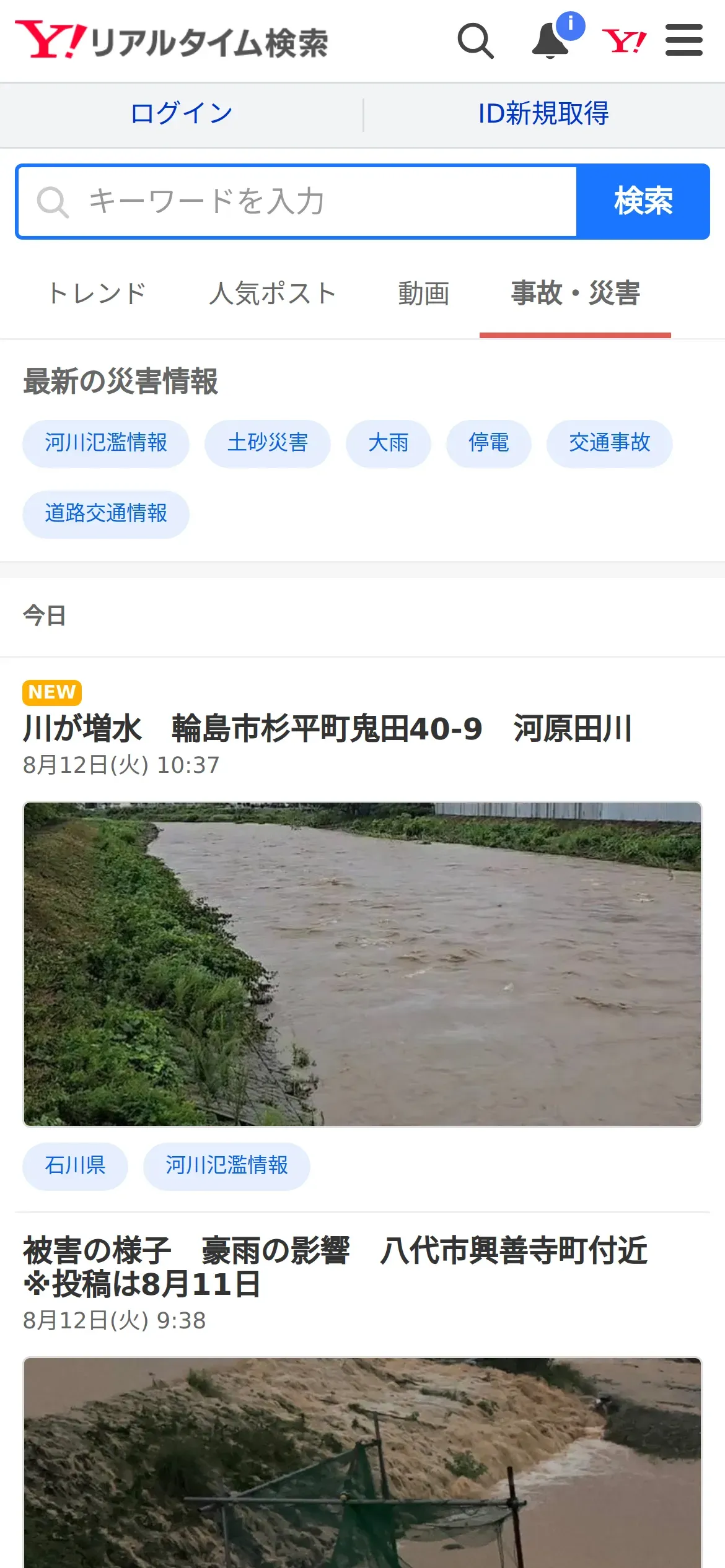Switch to the 人気ポスト tab
Image resolution: width=725 pixels, height=1568 pixels.
(x=273, y=294)
